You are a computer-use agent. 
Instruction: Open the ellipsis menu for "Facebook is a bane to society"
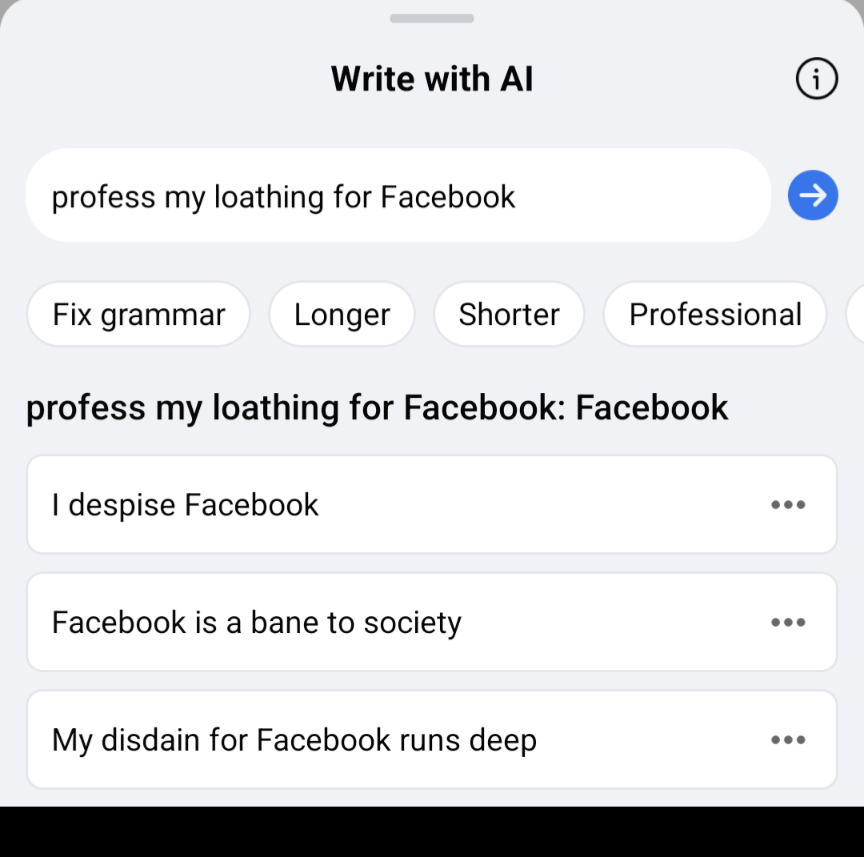pos(788,622)
